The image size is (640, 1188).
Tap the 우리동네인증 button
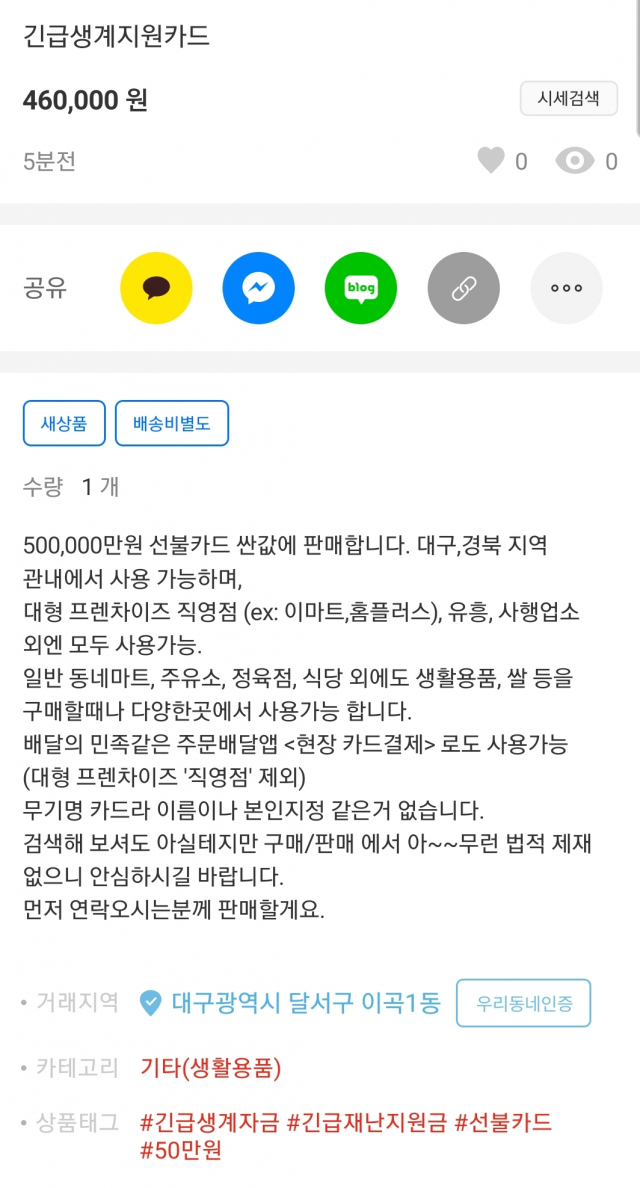coord(523,1003)
